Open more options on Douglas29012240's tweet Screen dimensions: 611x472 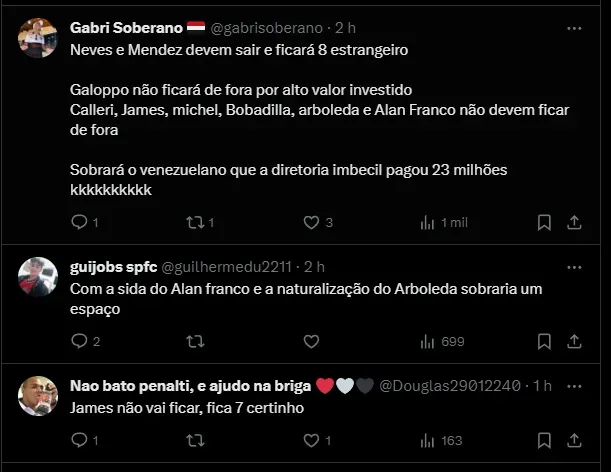574,386
